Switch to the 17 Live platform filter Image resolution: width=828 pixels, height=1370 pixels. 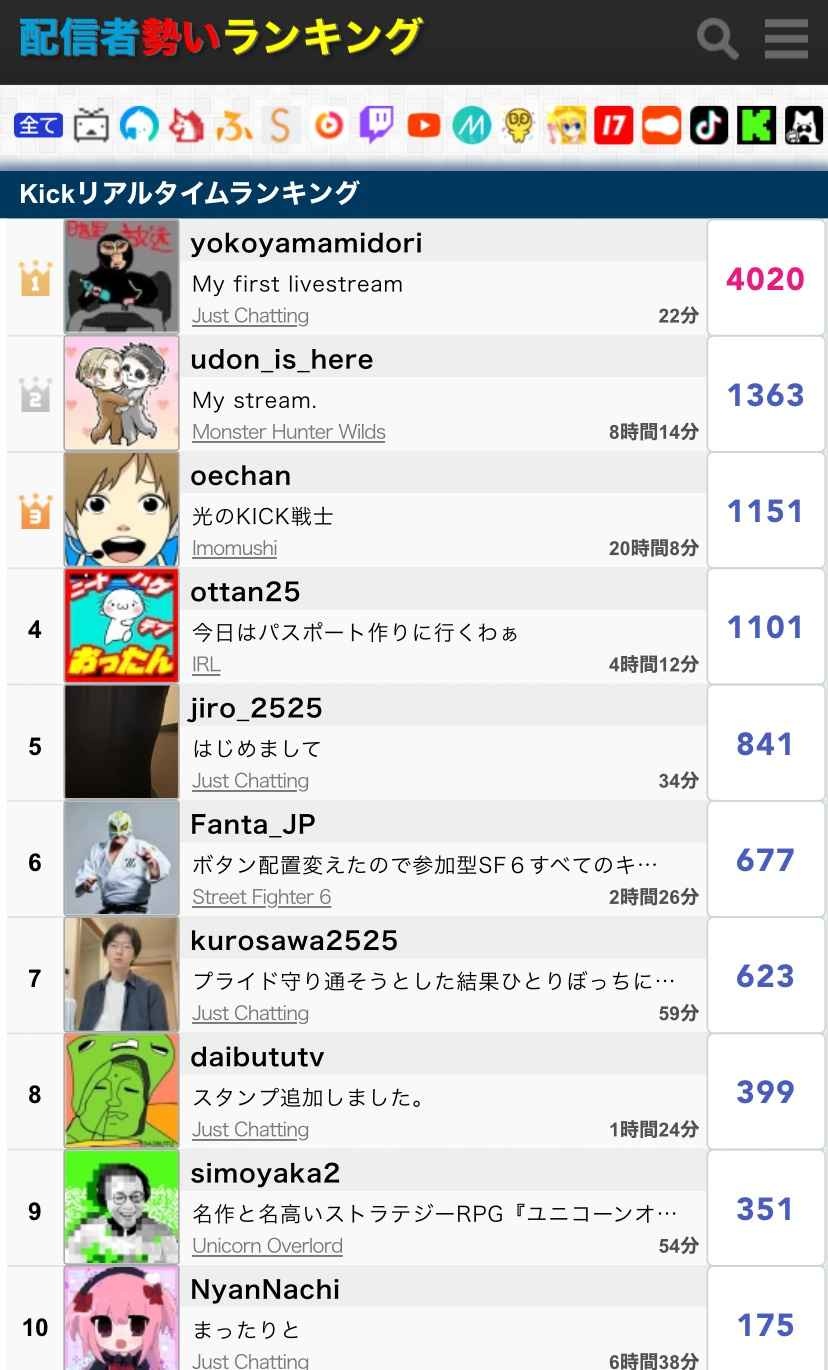coord(614,125)
